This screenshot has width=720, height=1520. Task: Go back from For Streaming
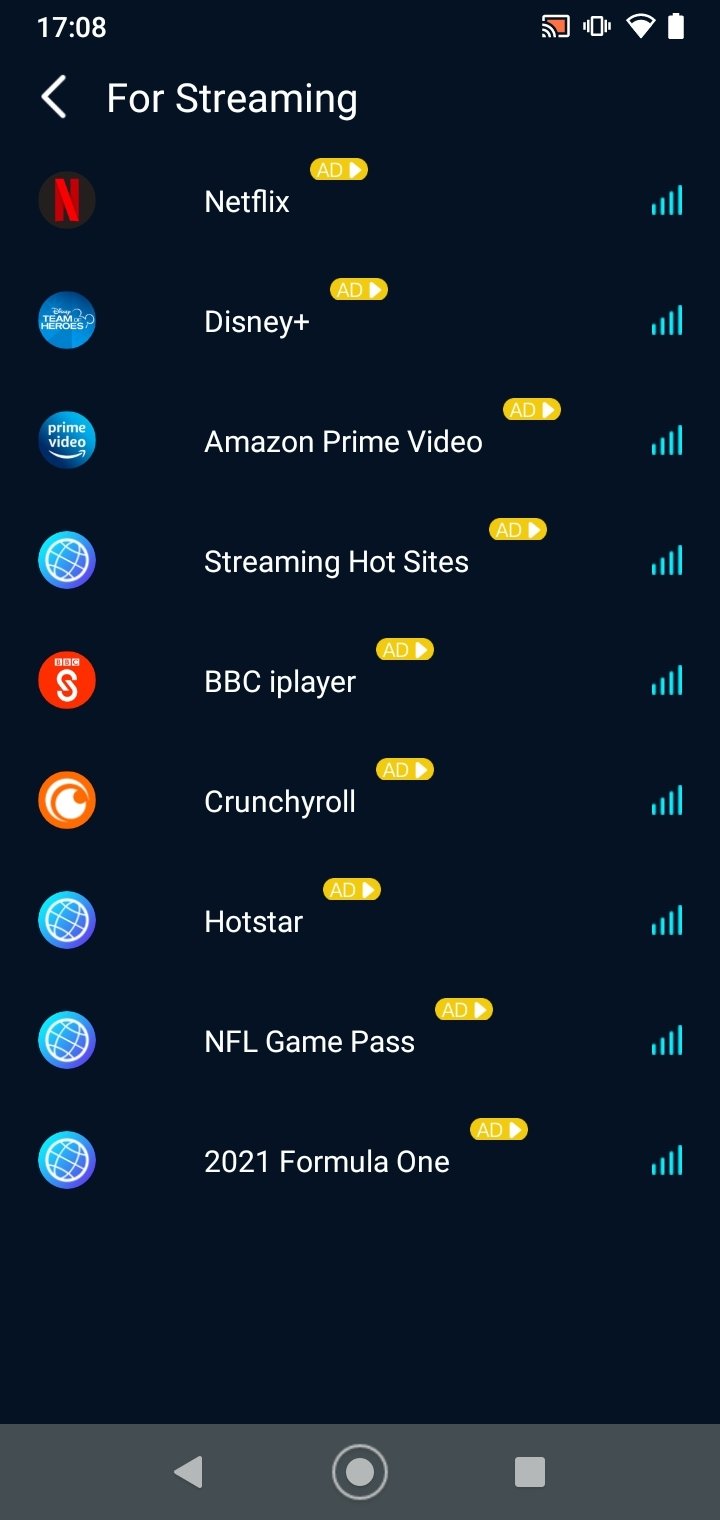point(54,98)
